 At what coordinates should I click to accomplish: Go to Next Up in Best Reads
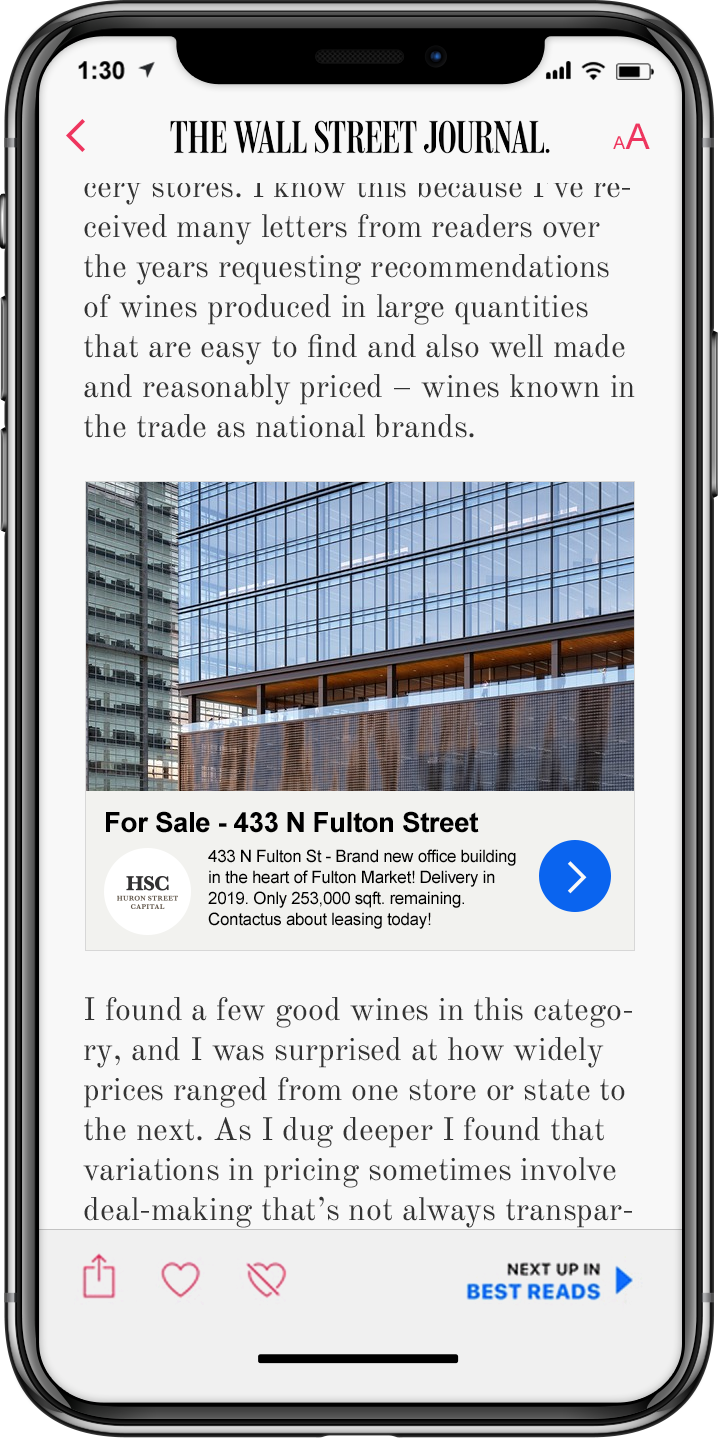pos(550,1280)
